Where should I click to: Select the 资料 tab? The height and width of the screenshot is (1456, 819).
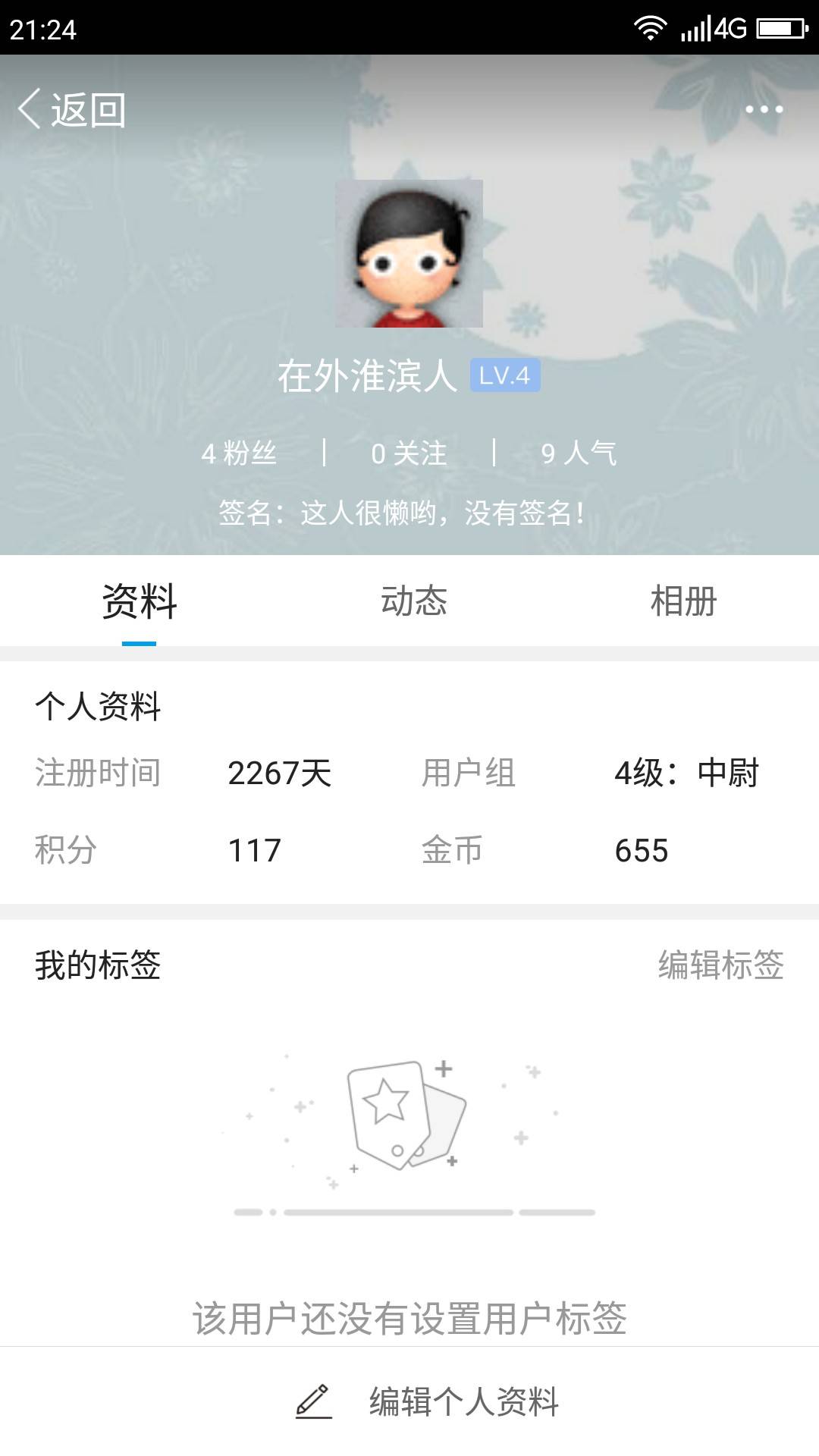click(140, 601)
